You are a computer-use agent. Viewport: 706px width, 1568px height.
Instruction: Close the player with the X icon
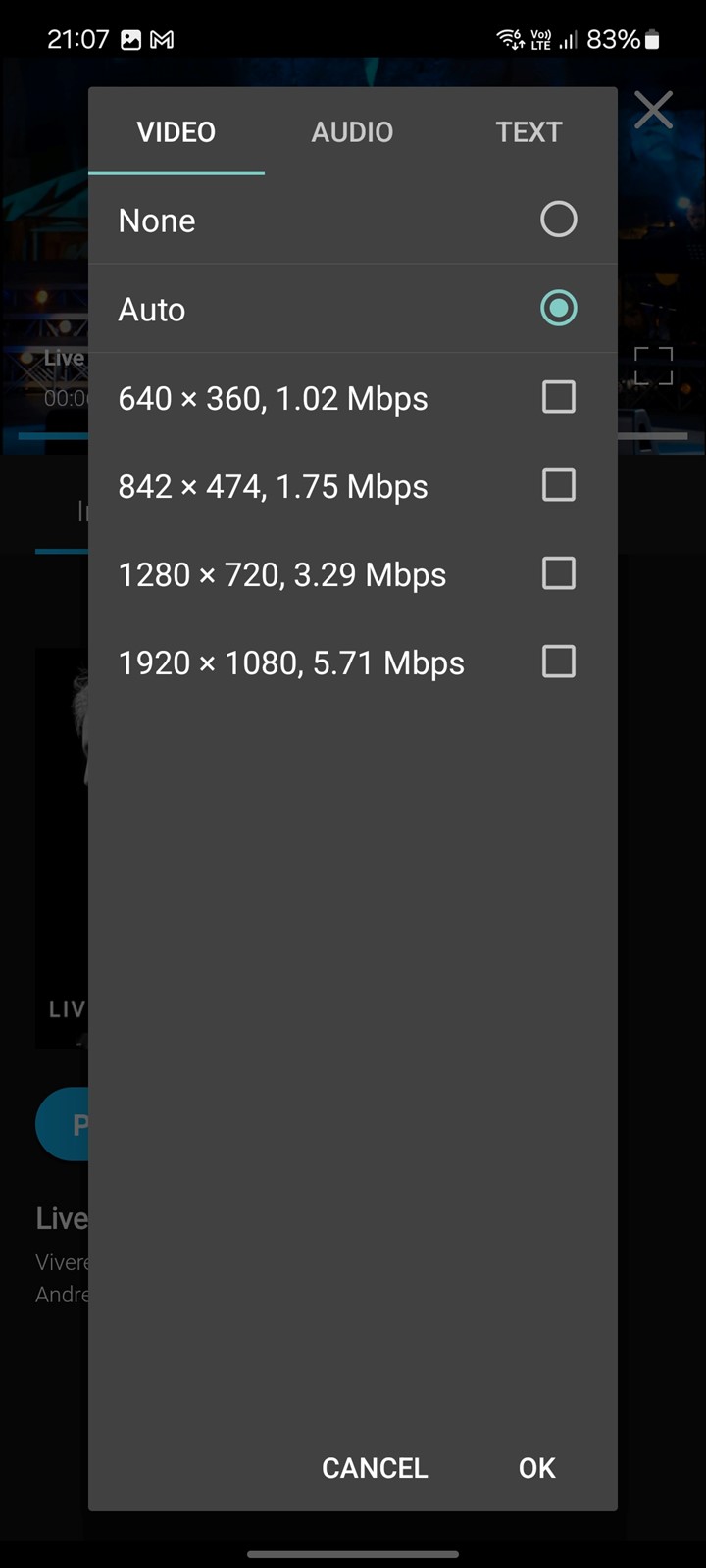point(653,110)
